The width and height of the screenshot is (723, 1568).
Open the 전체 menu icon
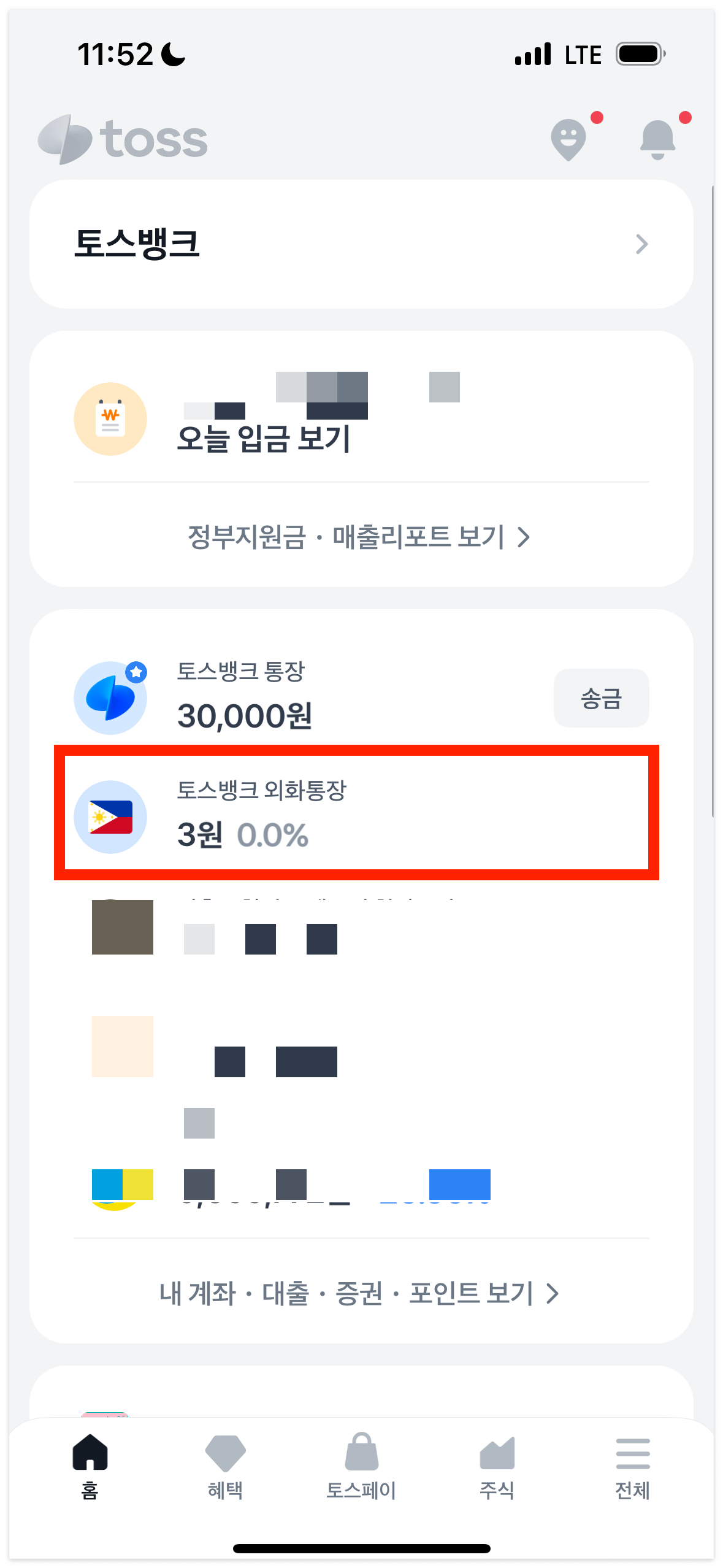(632, 1454)
